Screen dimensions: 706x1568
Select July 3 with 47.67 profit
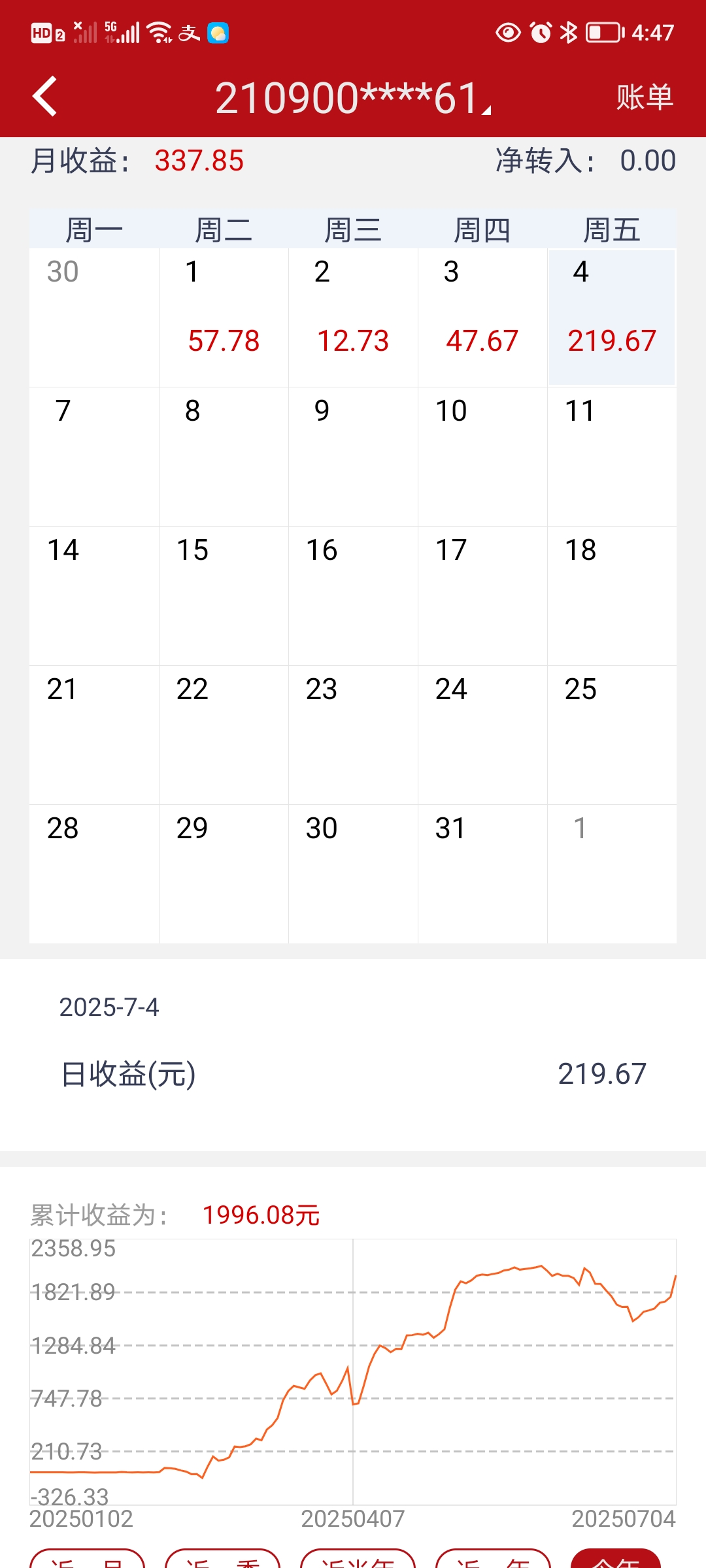tap(482, 318)
